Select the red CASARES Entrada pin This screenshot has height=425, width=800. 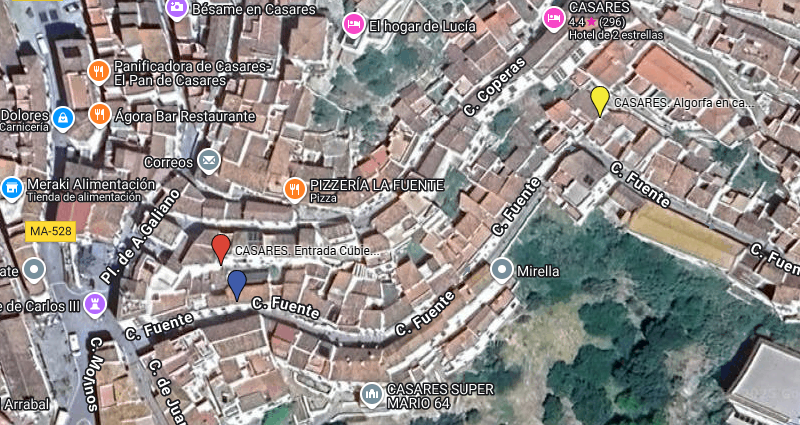point(221,248)
